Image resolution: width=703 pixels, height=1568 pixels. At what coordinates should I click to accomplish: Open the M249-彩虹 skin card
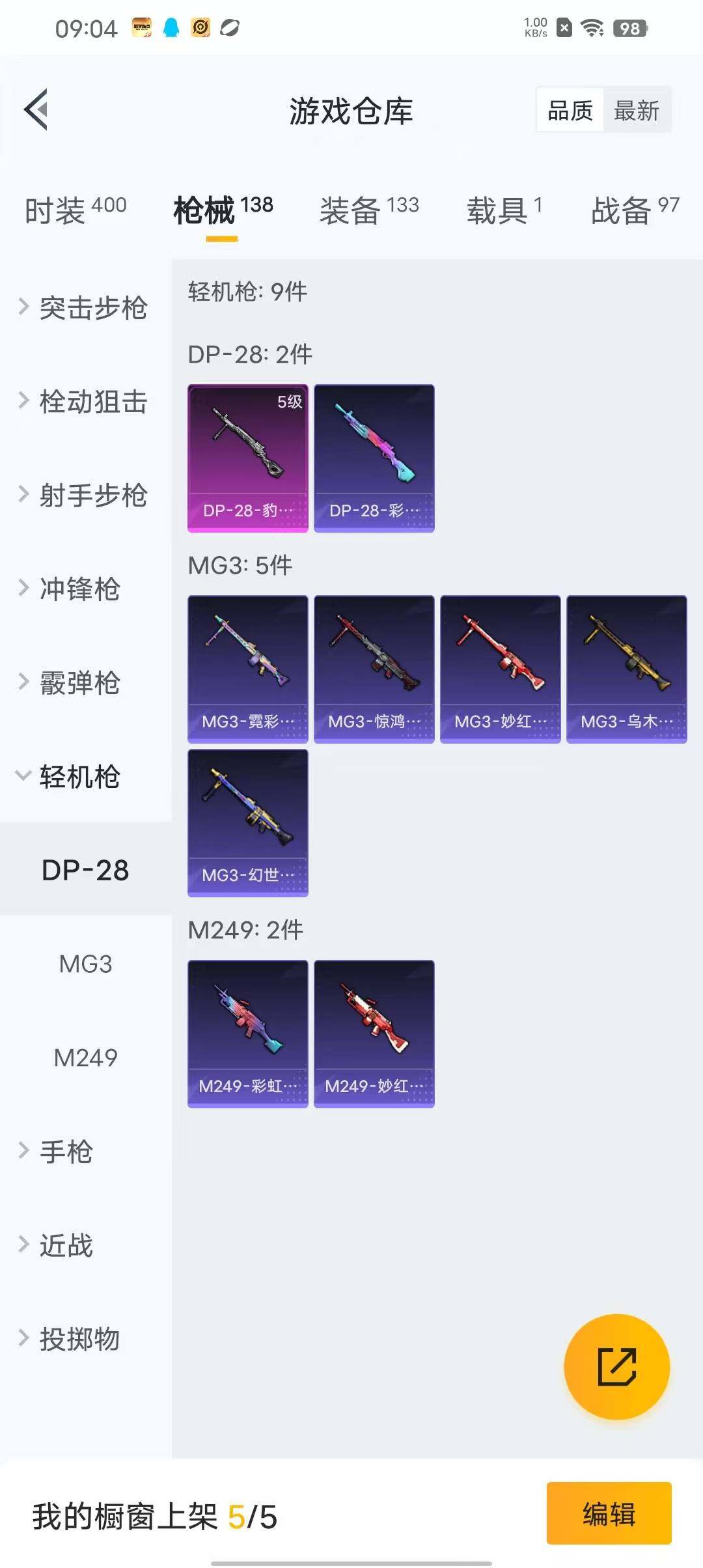[x=248, y=1033]
